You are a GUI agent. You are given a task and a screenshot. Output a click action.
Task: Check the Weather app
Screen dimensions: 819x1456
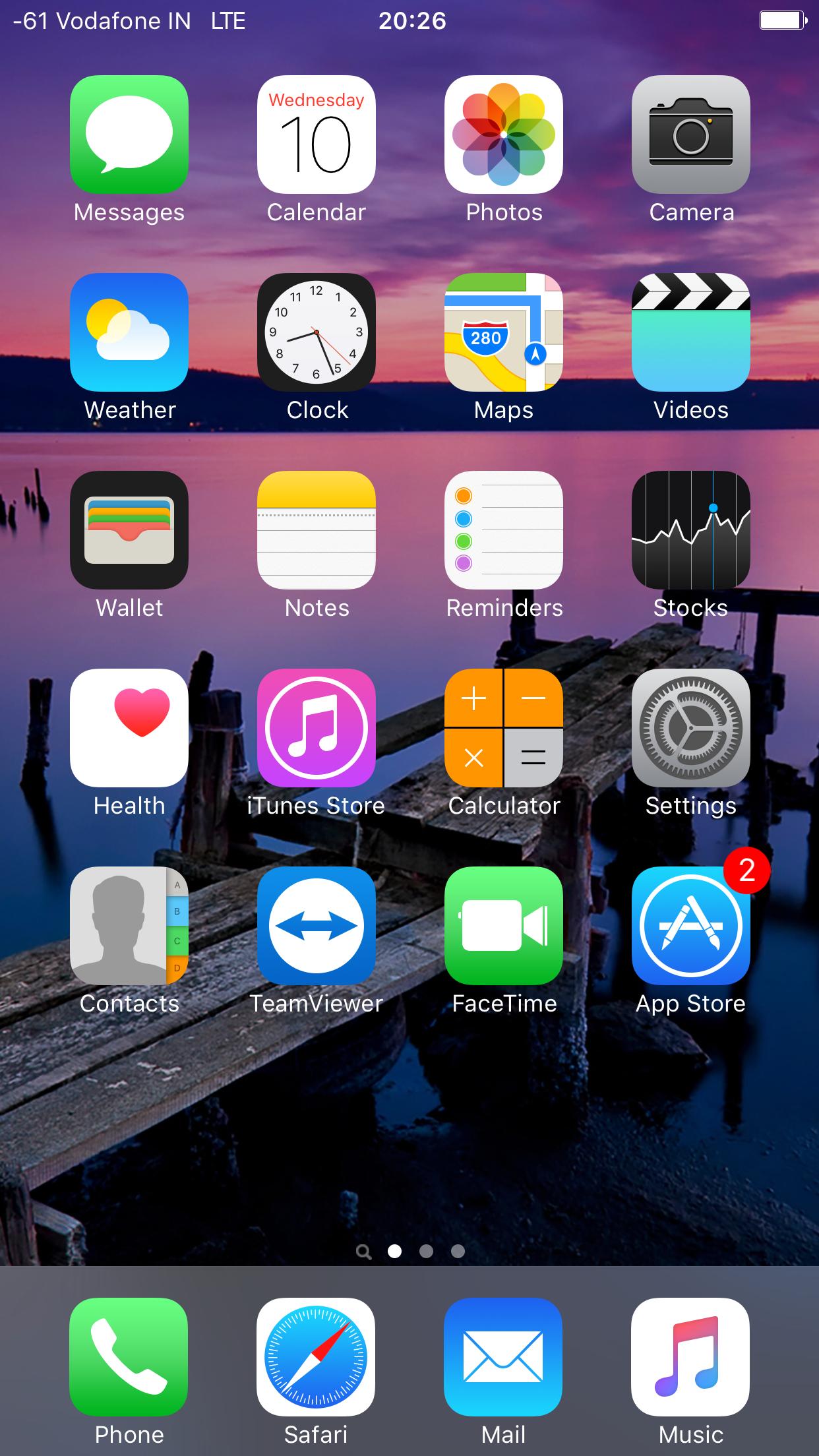point(129,332)
